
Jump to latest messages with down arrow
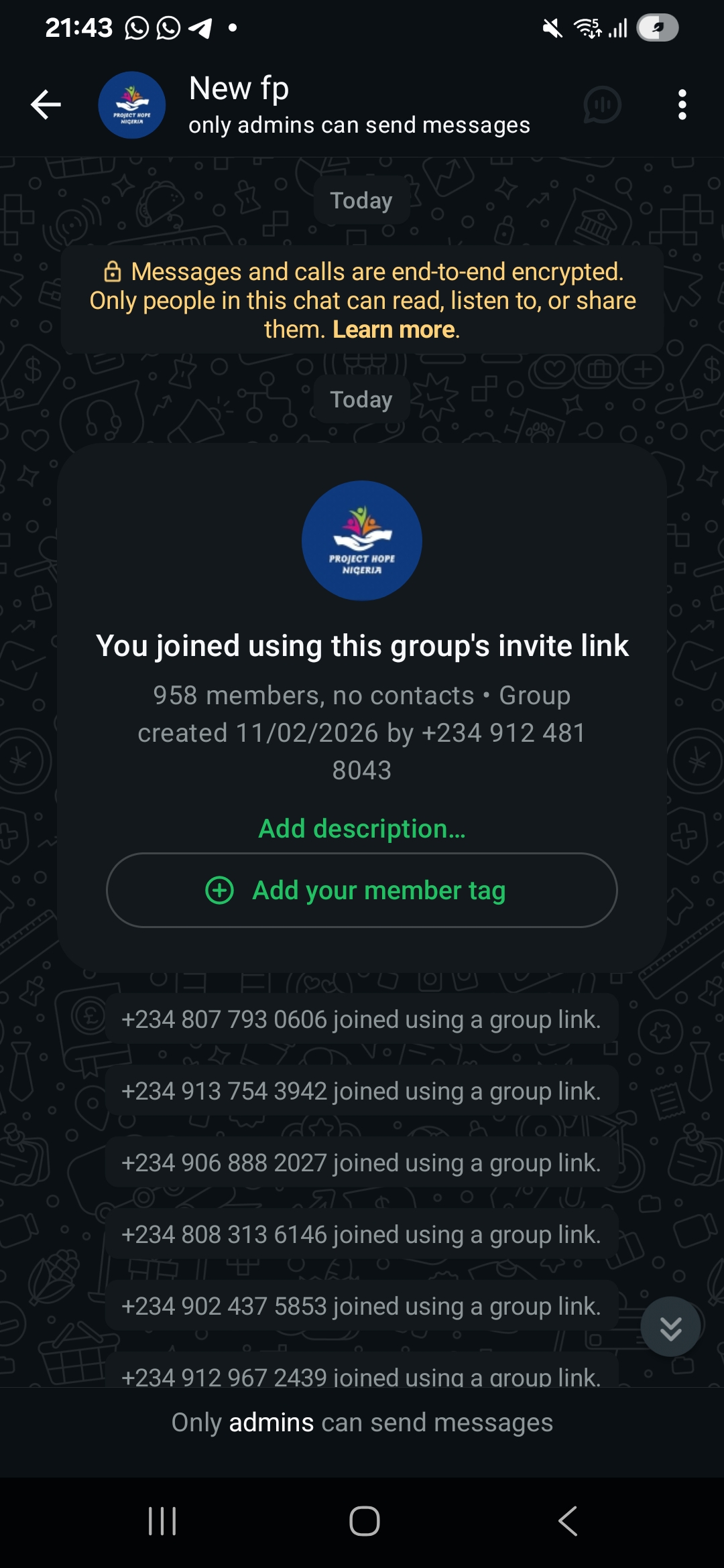[670, 1327]
